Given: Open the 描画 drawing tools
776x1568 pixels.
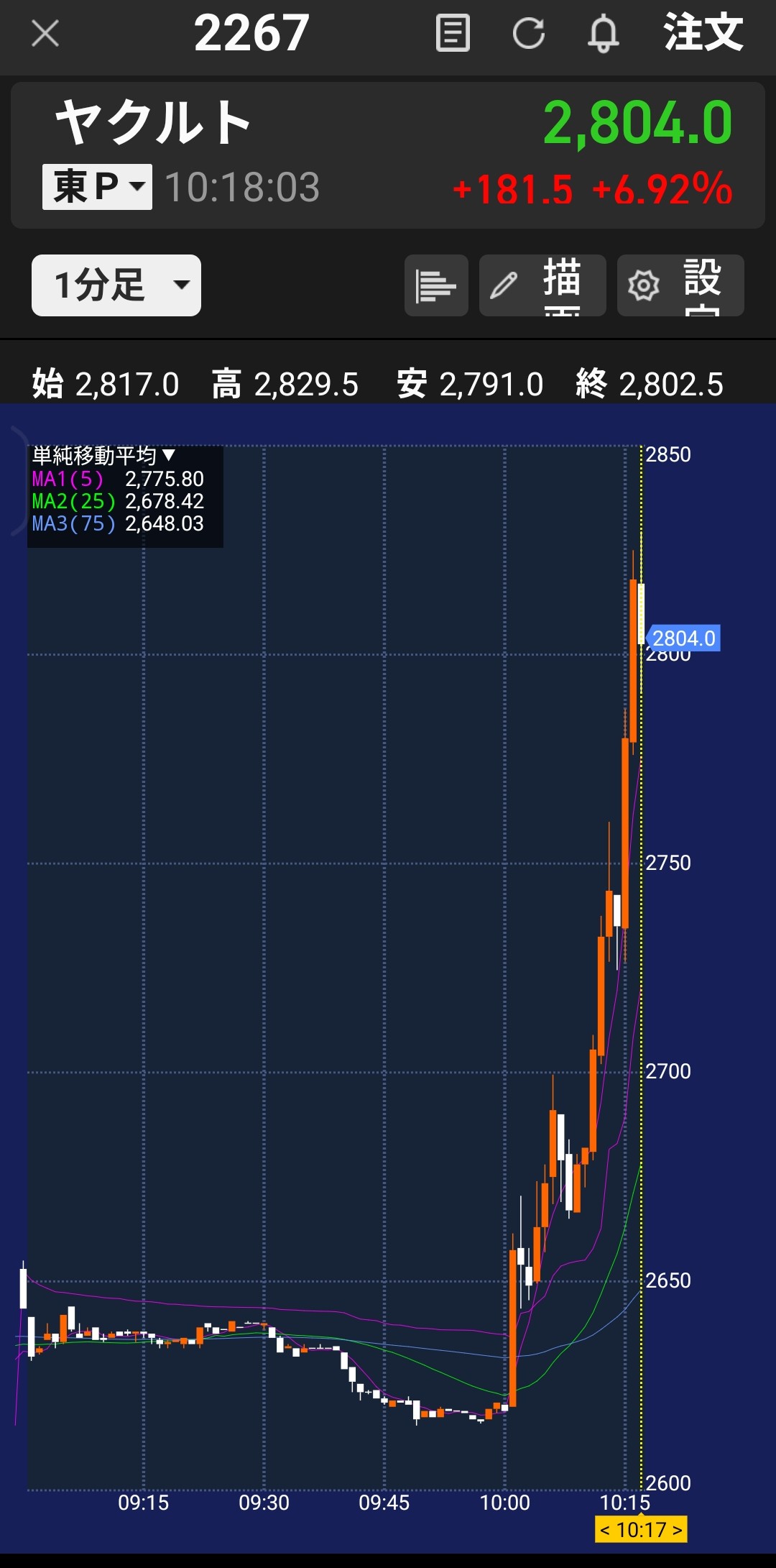Looking at the screenshot, I should click(542, 285).
